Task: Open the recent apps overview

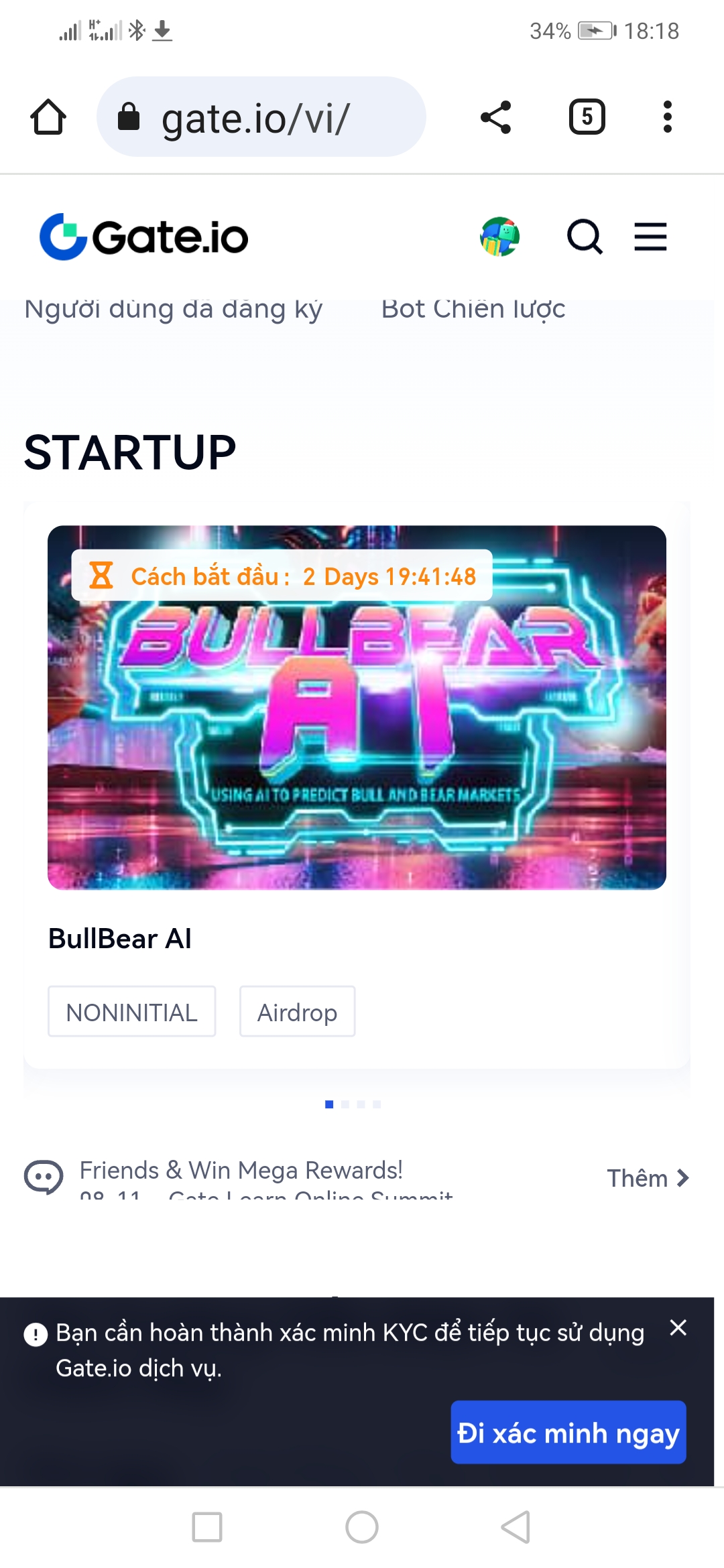Action: (x=207, y=1527)
